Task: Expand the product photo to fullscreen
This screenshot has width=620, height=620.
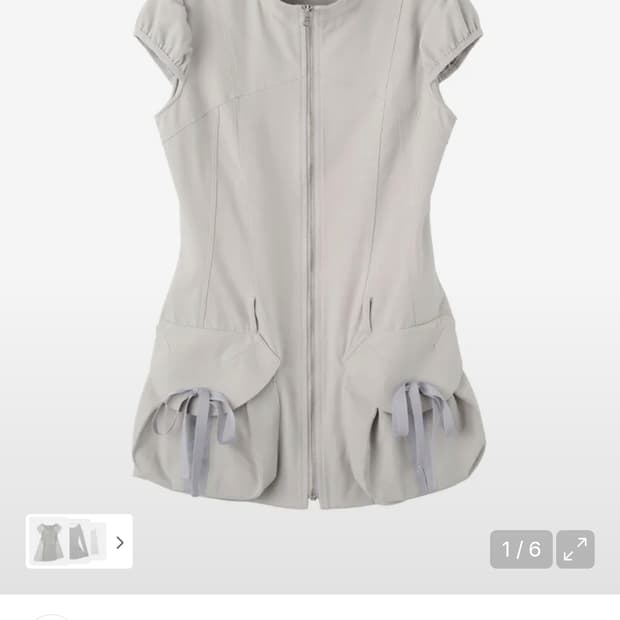Action: click(x=575, y=549)
